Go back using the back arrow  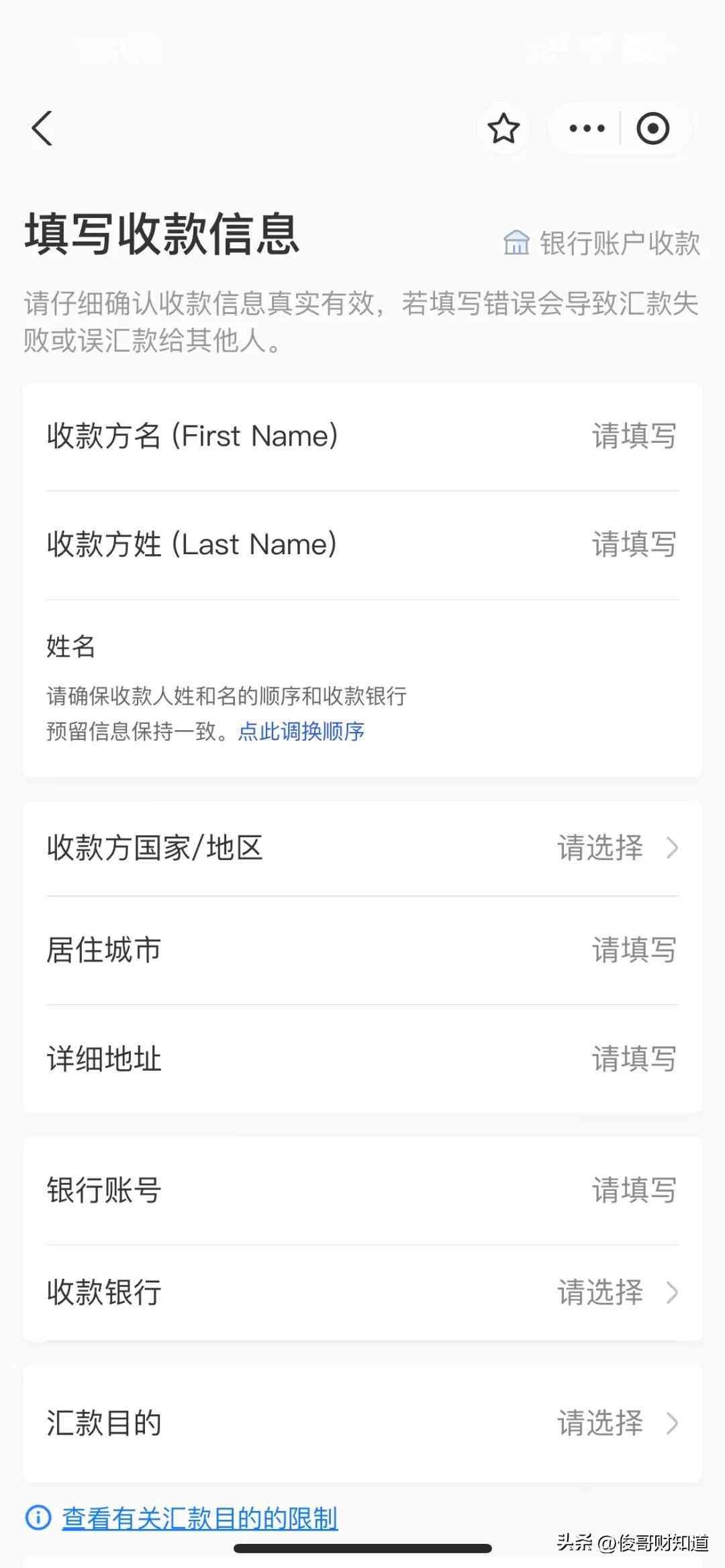pos(42,128)
